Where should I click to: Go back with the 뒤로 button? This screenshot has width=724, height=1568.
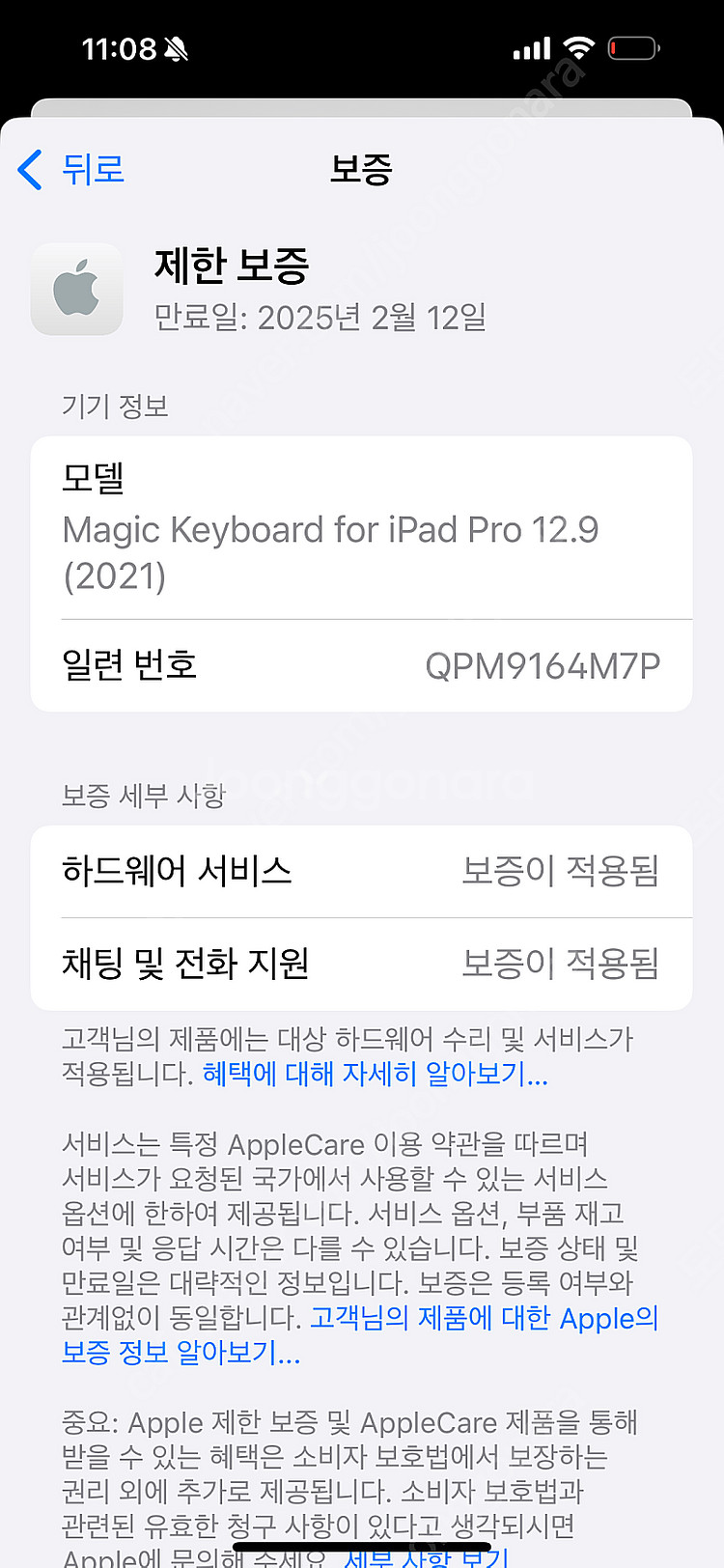pyautogui.click(x=72, y=170)
